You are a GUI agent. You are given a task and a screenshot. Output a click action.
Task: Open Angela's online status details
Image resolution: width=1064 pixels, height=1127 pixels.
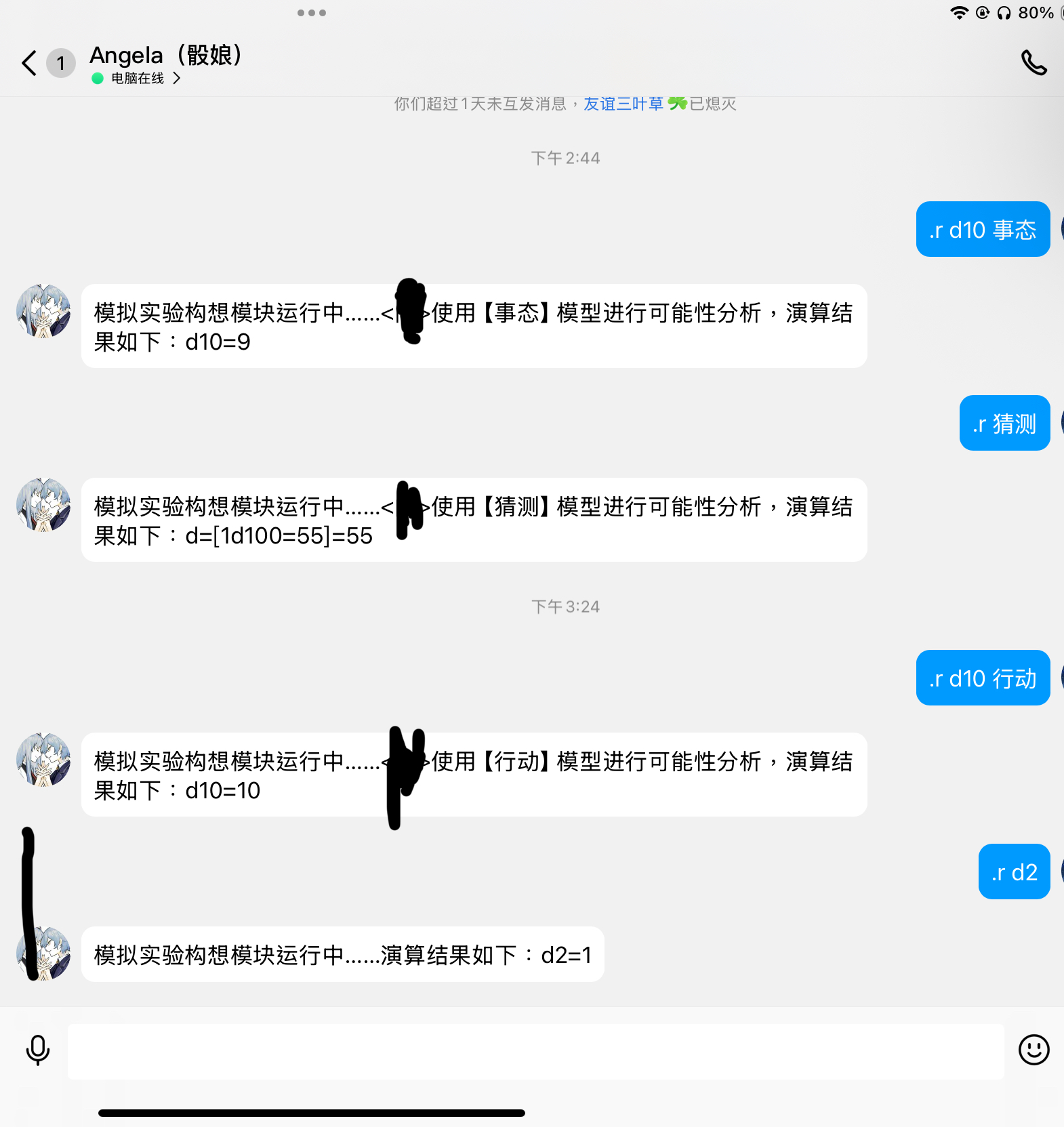pyautogui.click(x=136, y=79)
